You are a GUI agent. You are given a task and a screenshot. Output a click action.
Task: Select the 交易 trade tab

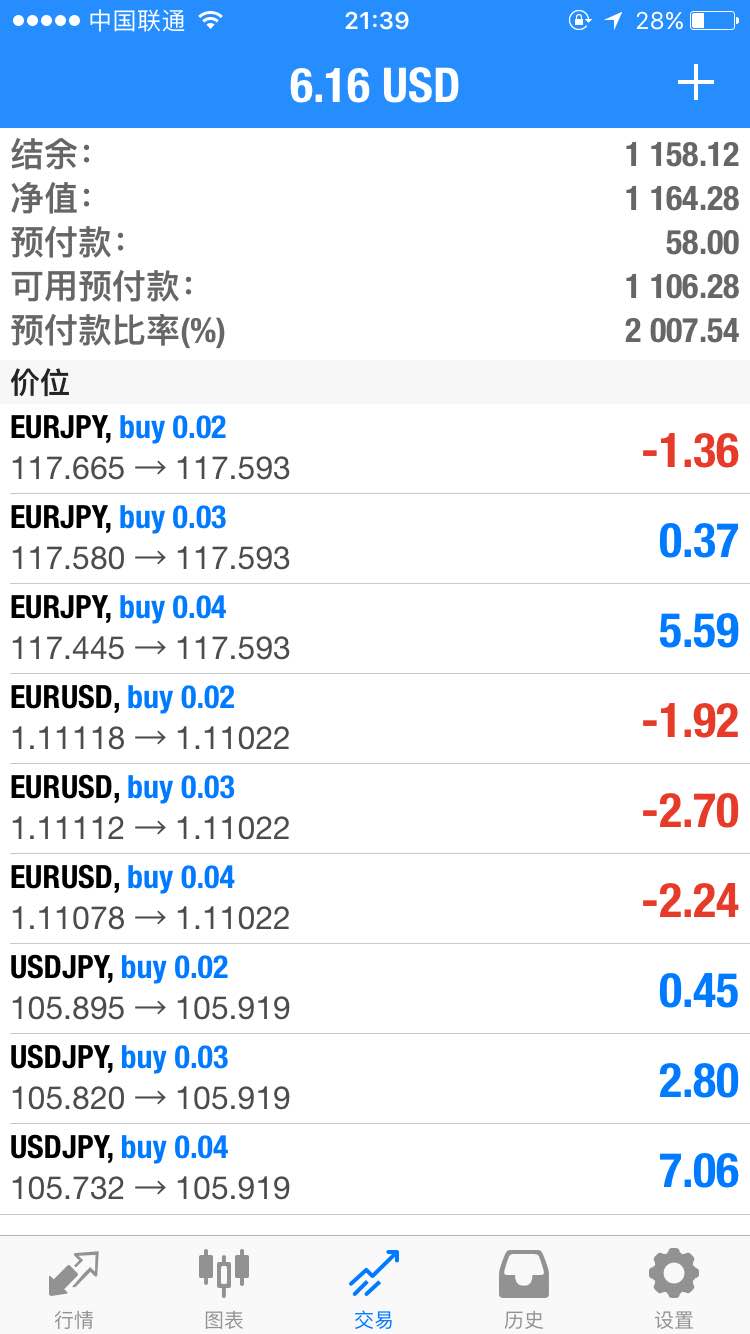pos(374,1288)
